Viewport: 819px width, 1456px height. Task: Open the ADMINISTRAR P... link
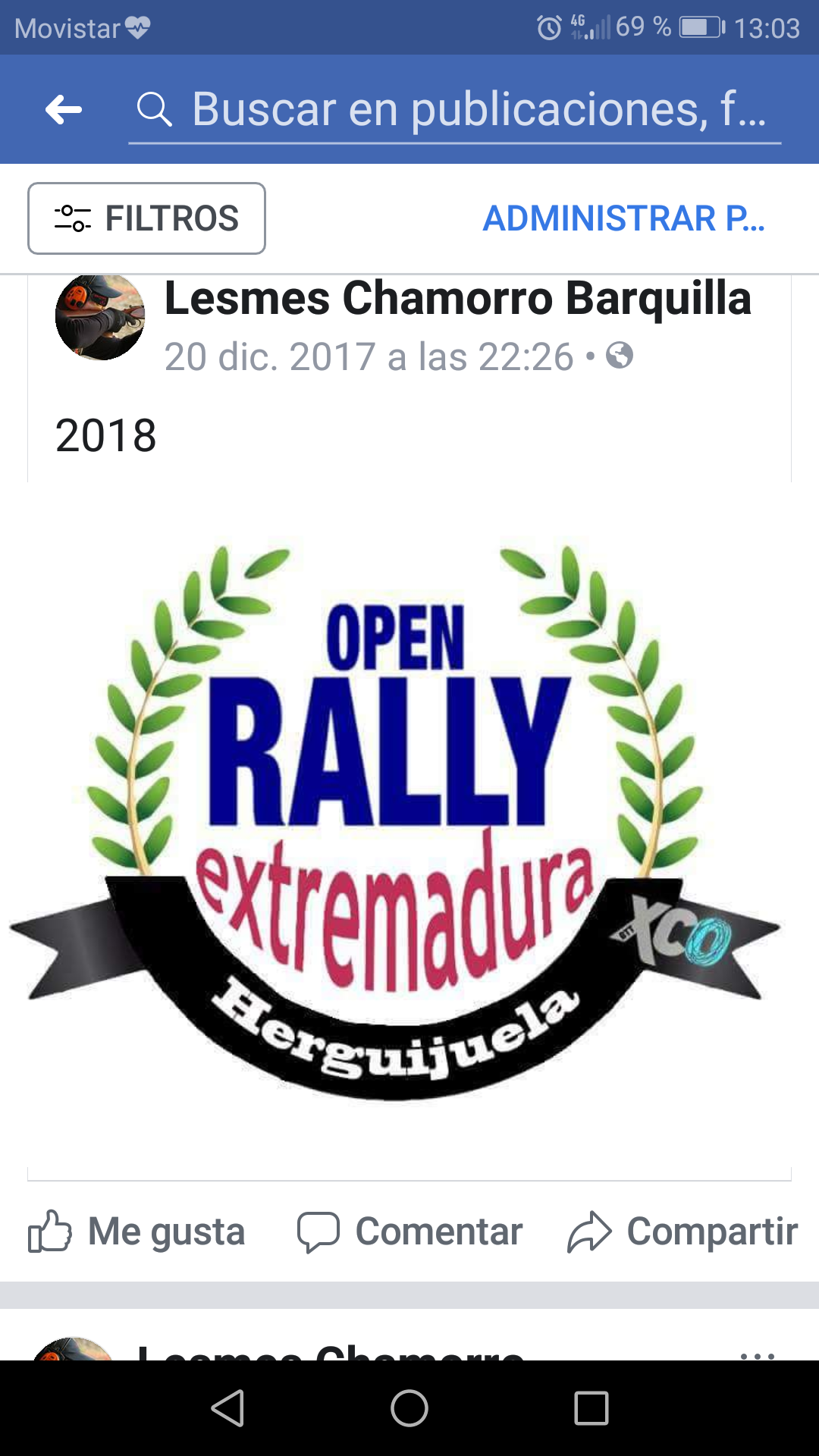coord(623,218)
